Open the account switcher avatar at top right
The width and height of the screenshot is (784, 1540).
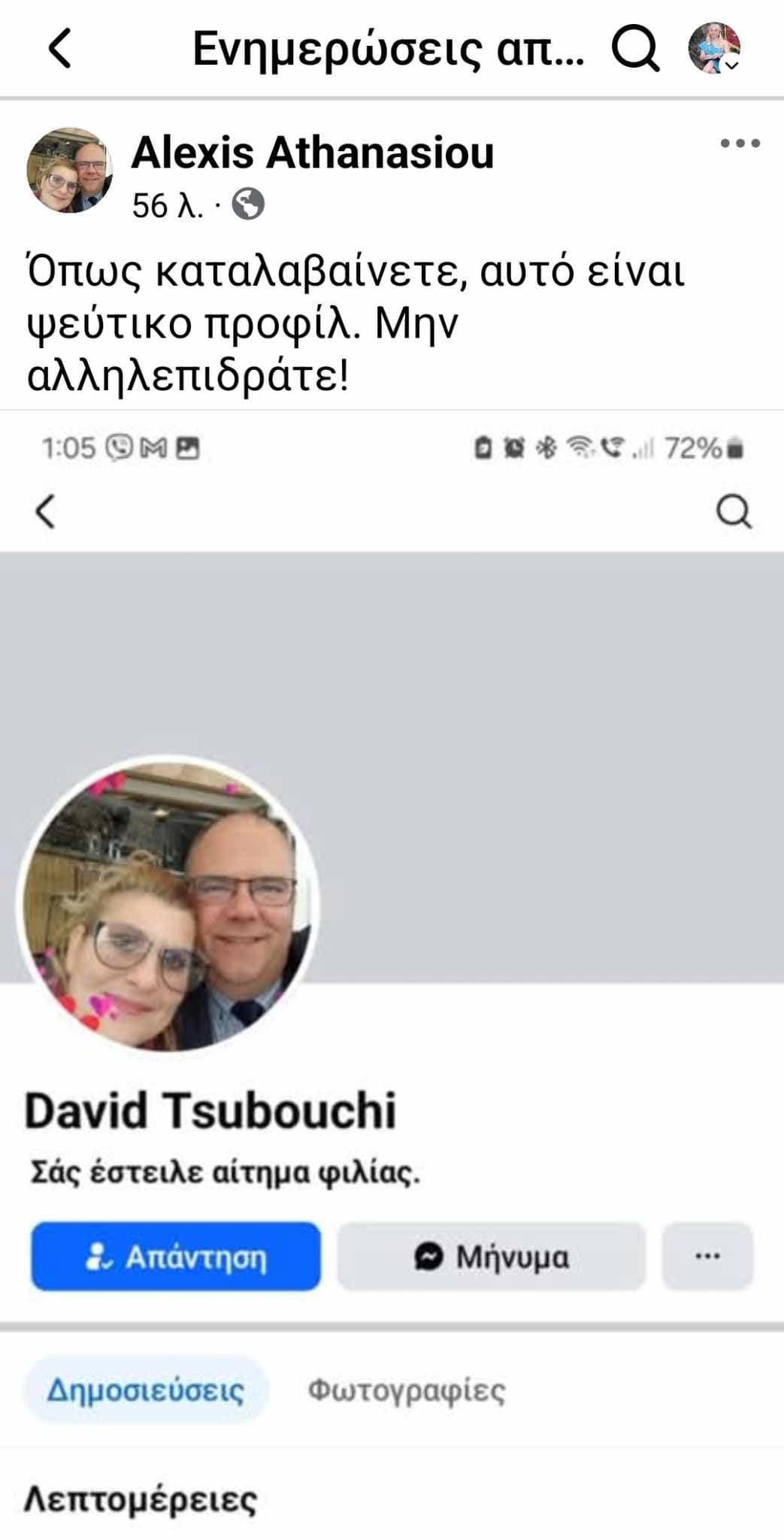pos(714,48)
